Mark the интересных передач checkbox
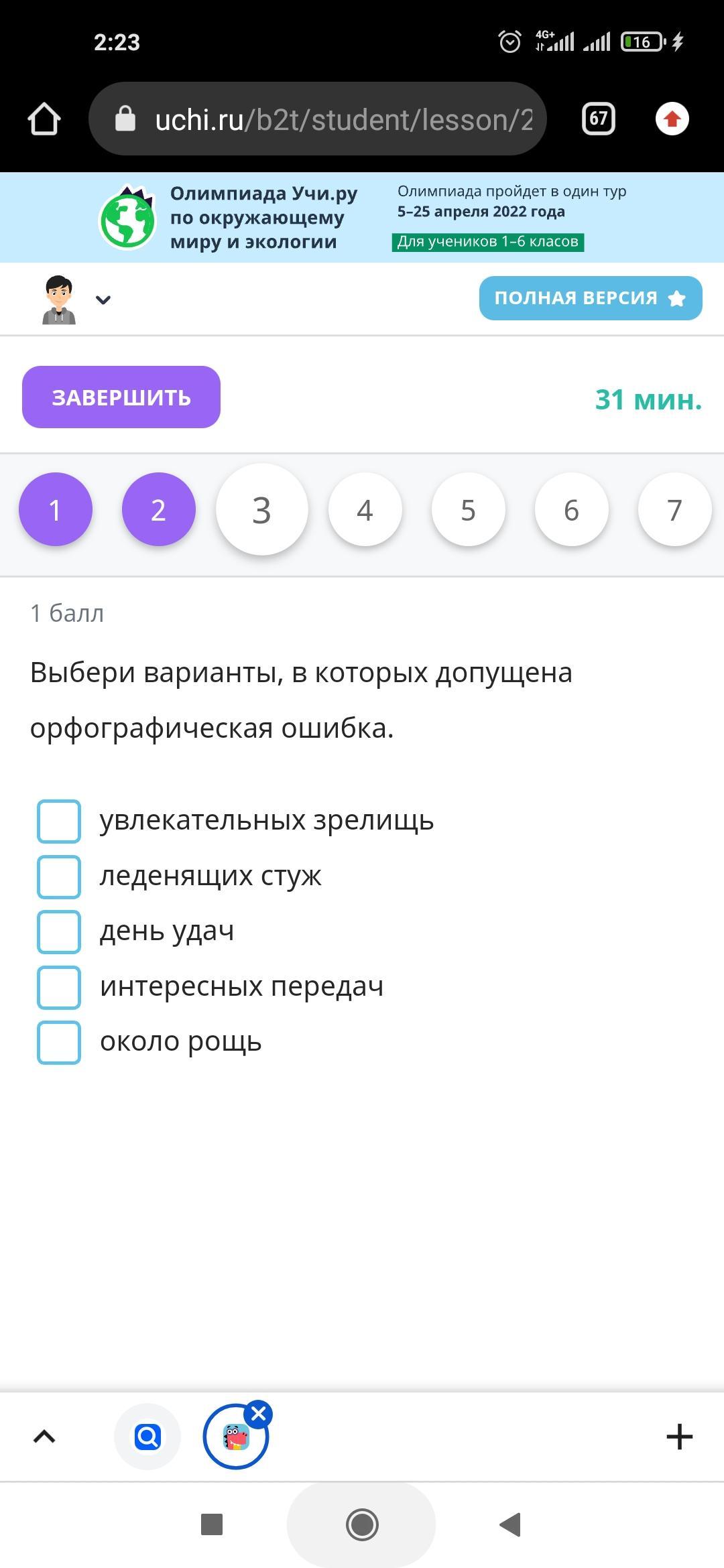724x1568 pixels. (x=59, y=987)
